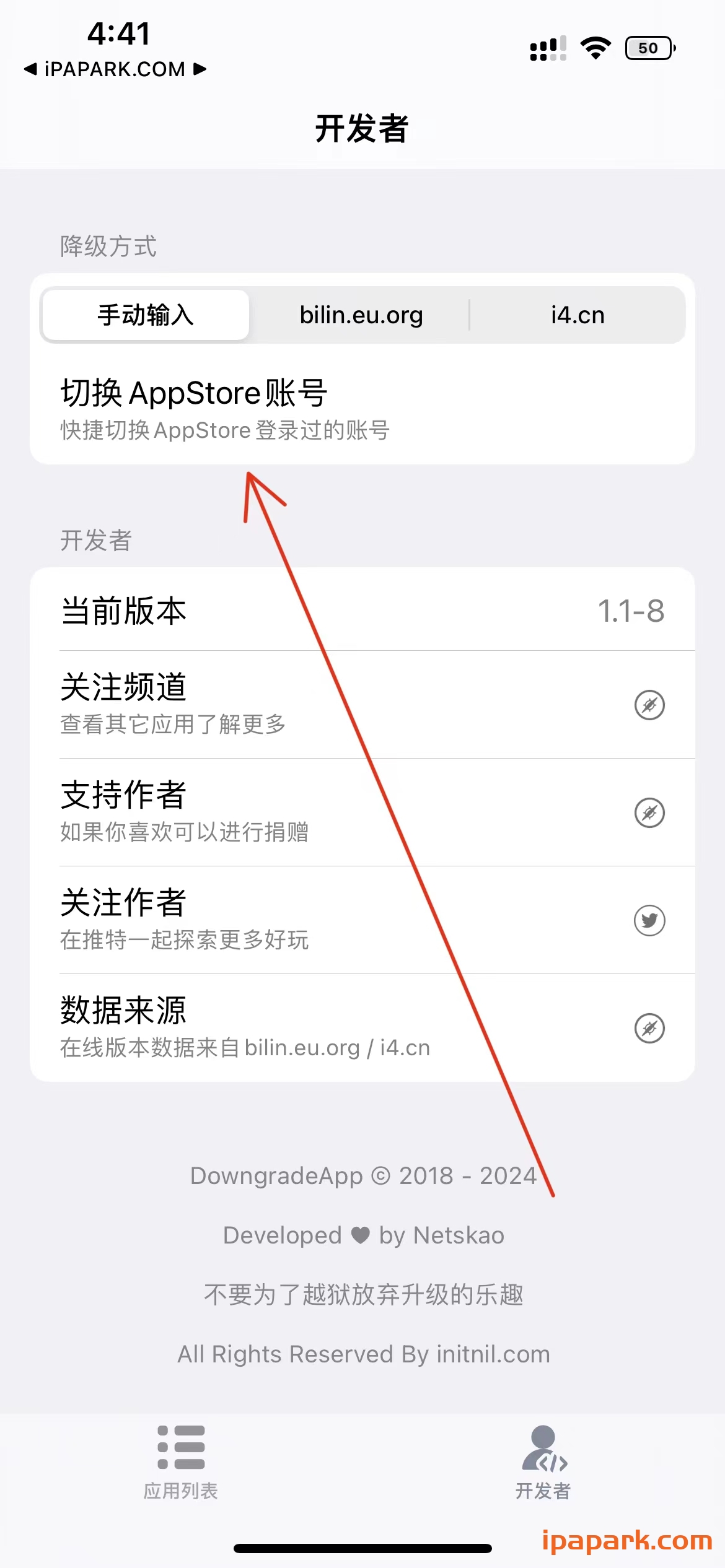
Task: Tap the cellular signal indicator
Action: coord(547,46)
